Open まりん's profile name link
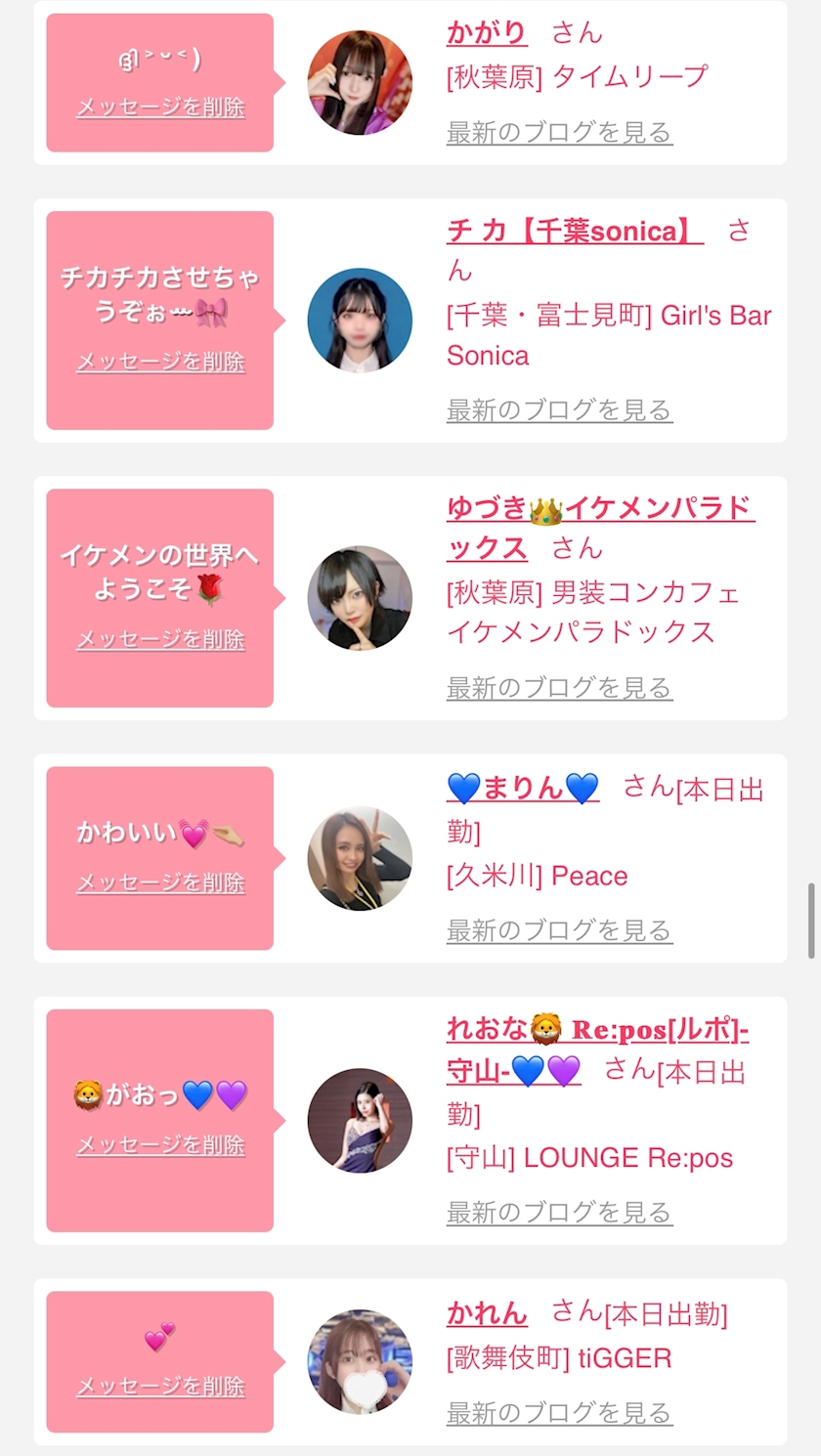The height and width of the screenshot is (1456, 821). pyautogui.click(x=523, y=788)
